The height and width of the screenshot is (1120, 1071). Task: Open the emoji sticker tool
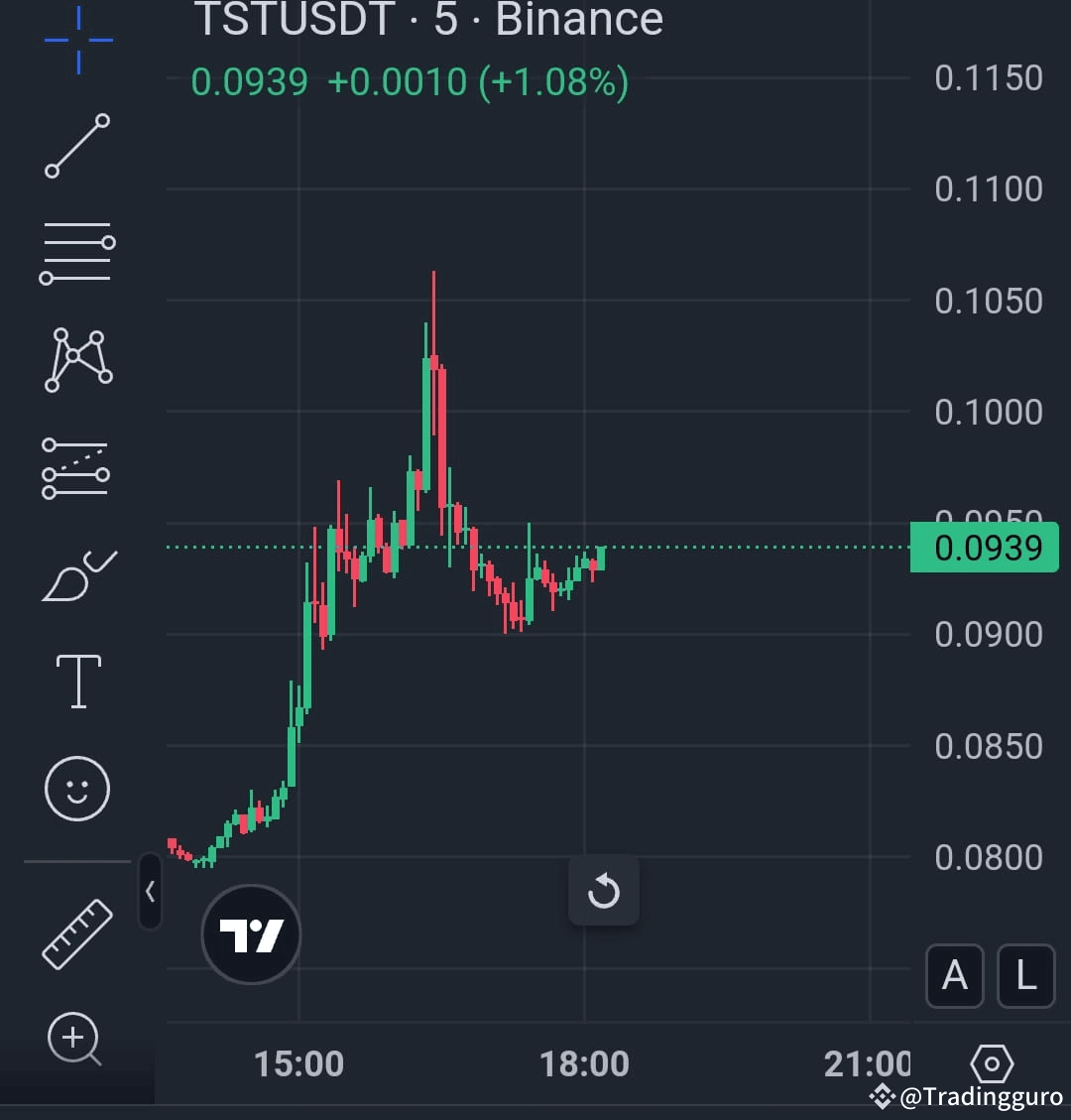[x=77, y=788]
